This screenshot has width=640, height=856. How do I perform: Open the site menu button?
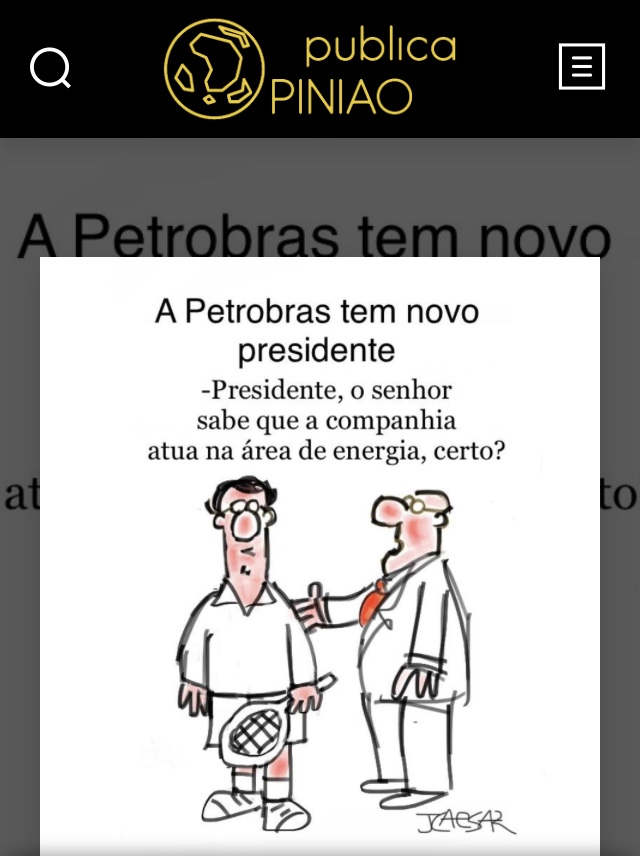pyautogui.click(x=581, y=67)
